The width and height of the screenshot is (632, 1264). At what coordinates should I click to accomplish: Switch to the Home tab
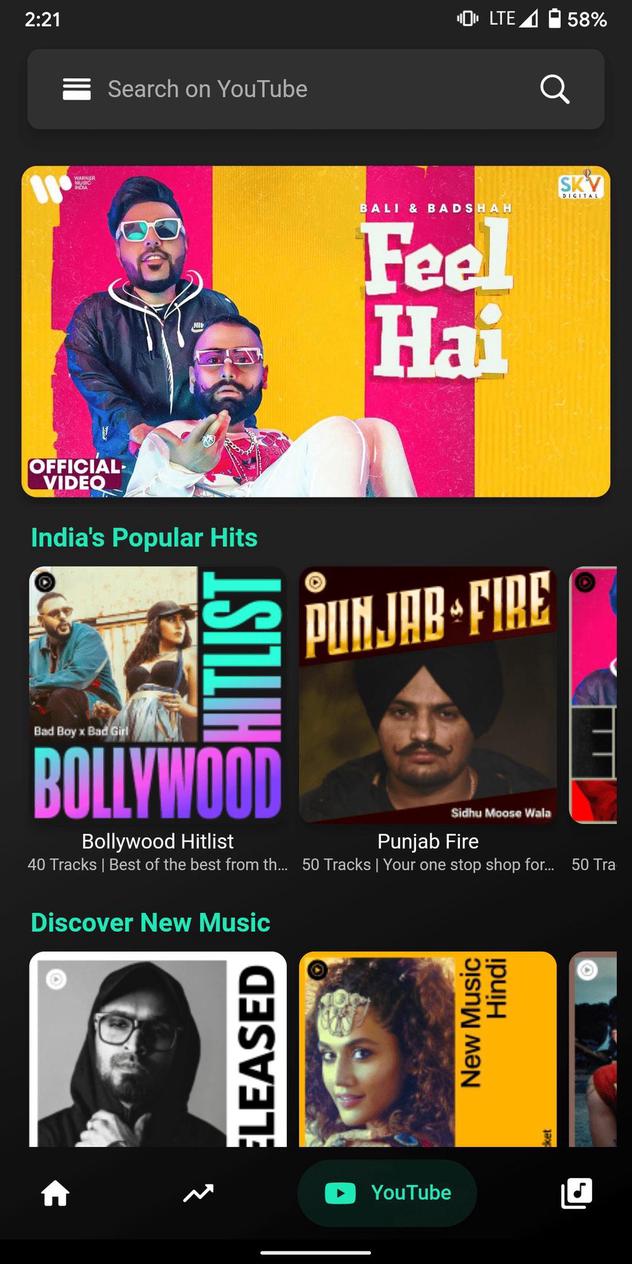(x=55, y=1193)
